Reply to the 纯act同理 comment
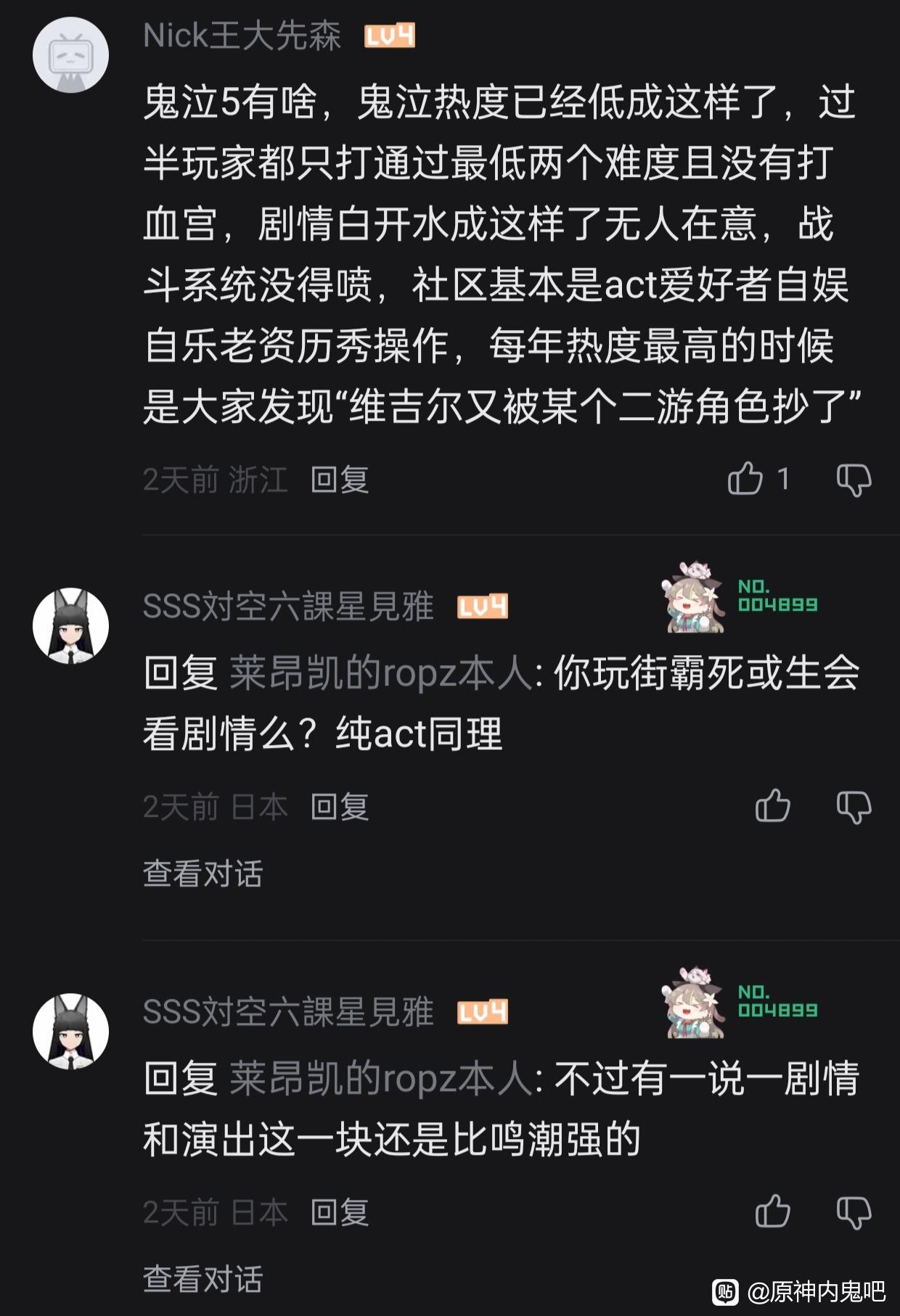Image resolution: width=900 pixels, height=1316 pixels. [340, 807]
